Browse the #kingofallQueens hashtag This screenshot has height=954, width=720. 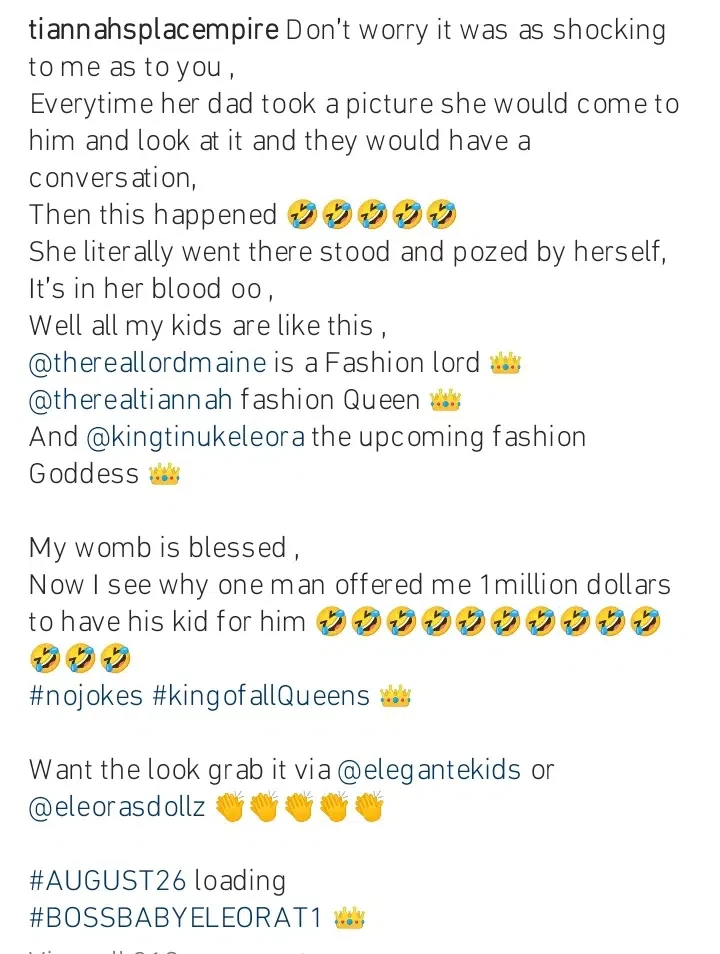(x=262, y=696)
